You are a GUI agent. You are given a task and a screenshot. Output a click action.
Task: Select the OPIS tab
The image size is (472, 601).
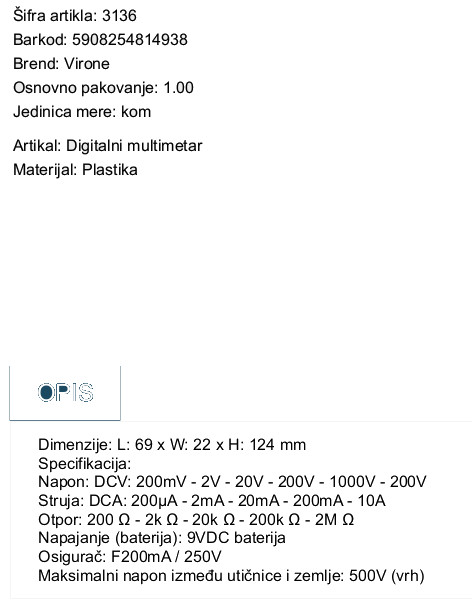click(65, 393)
